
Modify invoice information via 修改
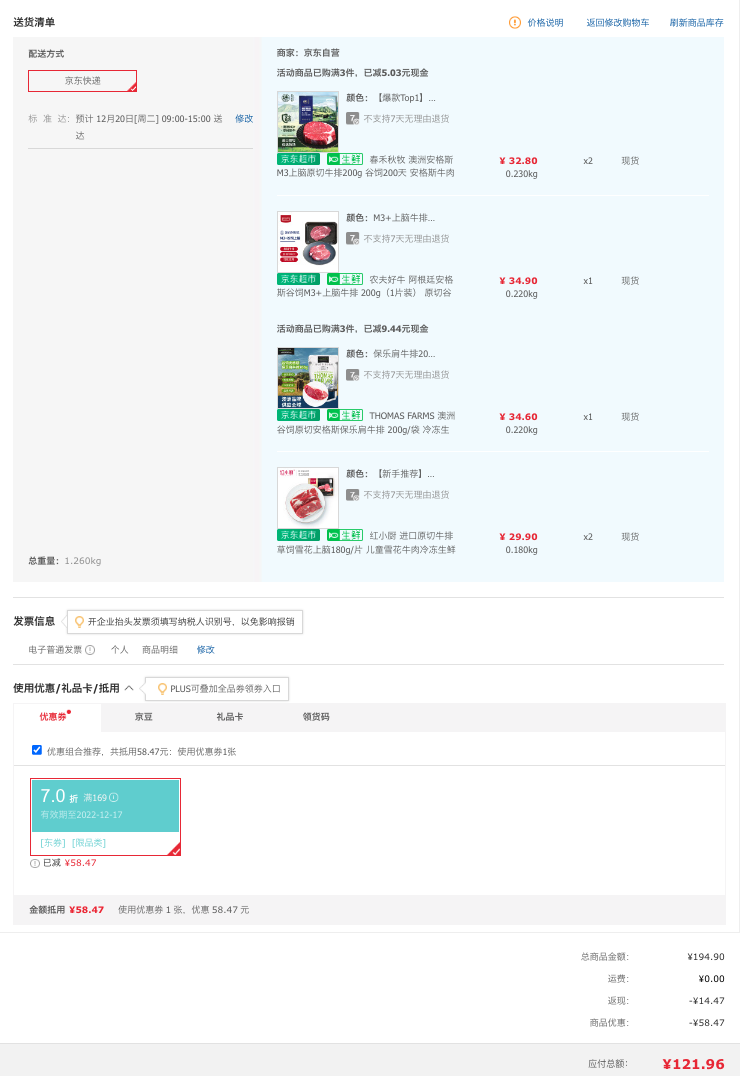coord(205,650)
